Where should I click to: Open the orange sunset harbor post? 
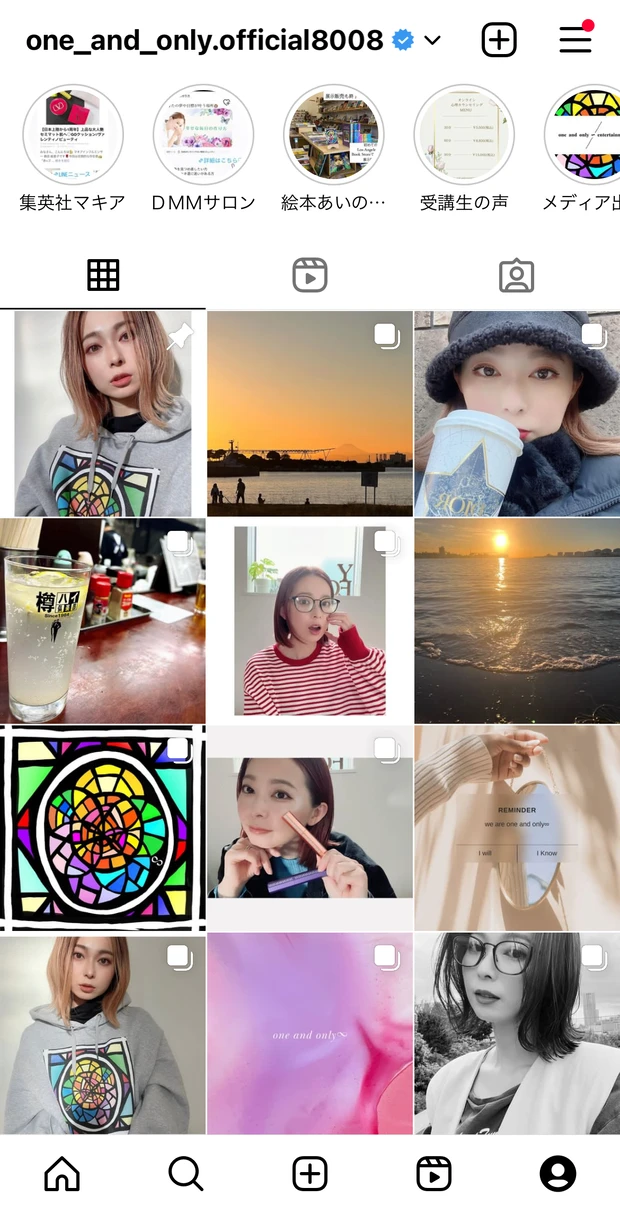coord(310,414)
